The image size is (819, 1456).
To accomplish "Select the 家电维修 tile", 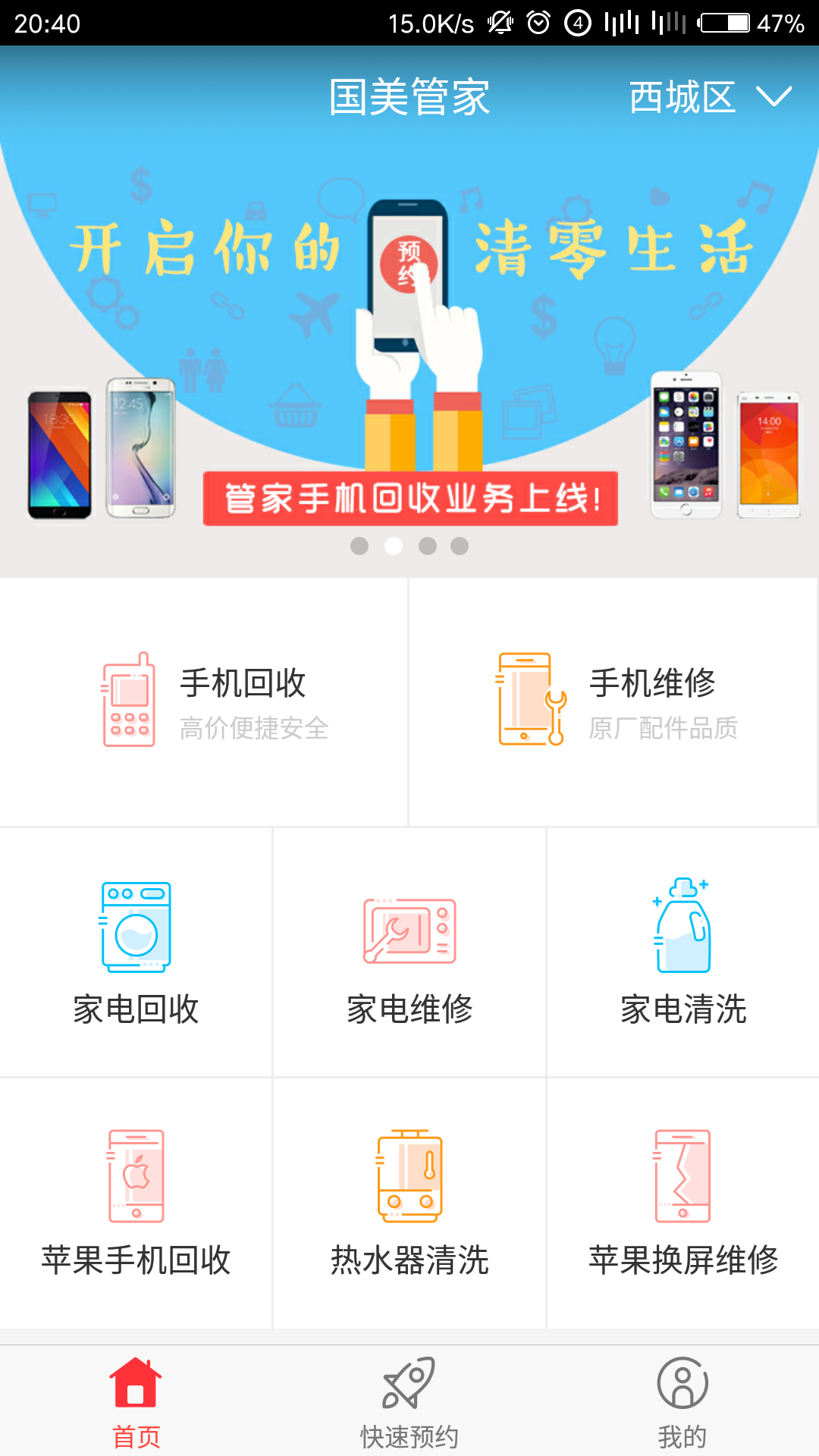I will (409, 952).
